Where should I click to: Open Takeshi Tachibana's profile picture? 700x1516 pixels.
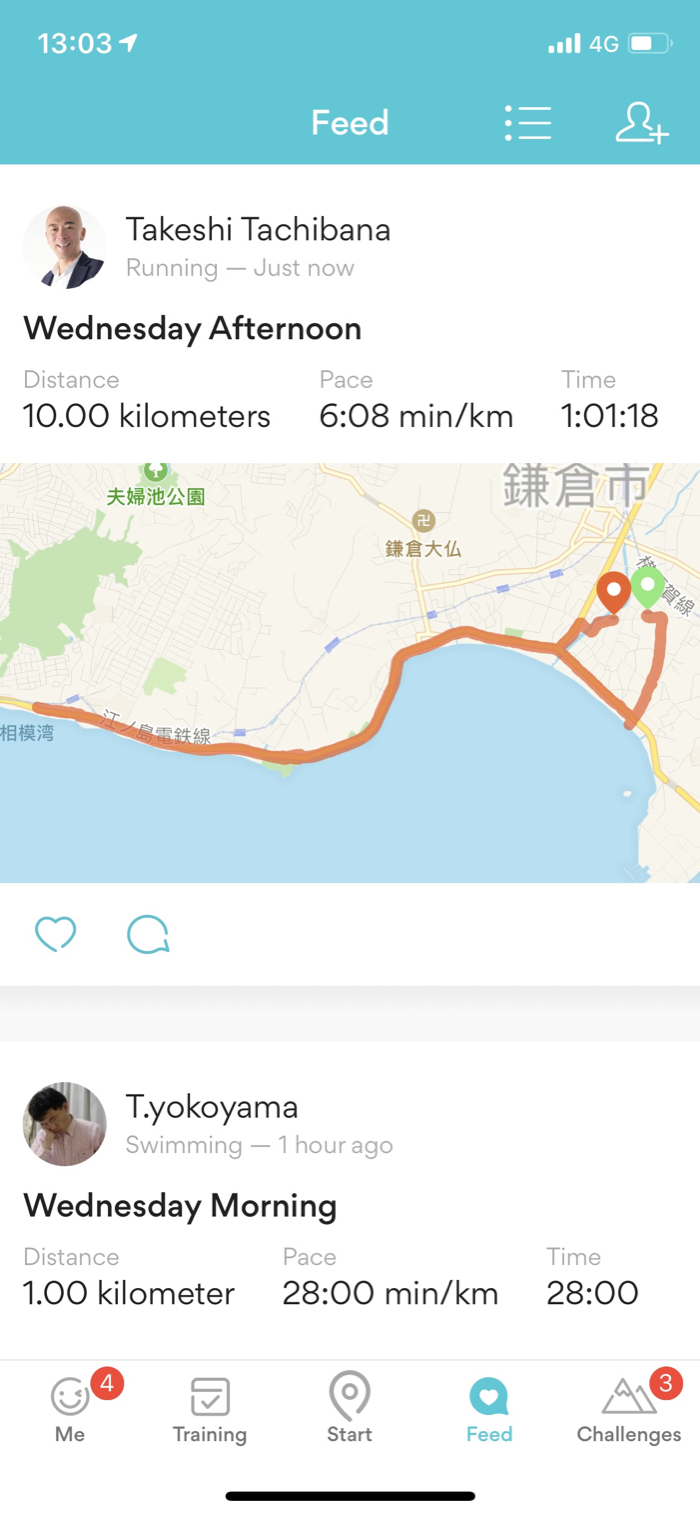[x=65, y=247]
